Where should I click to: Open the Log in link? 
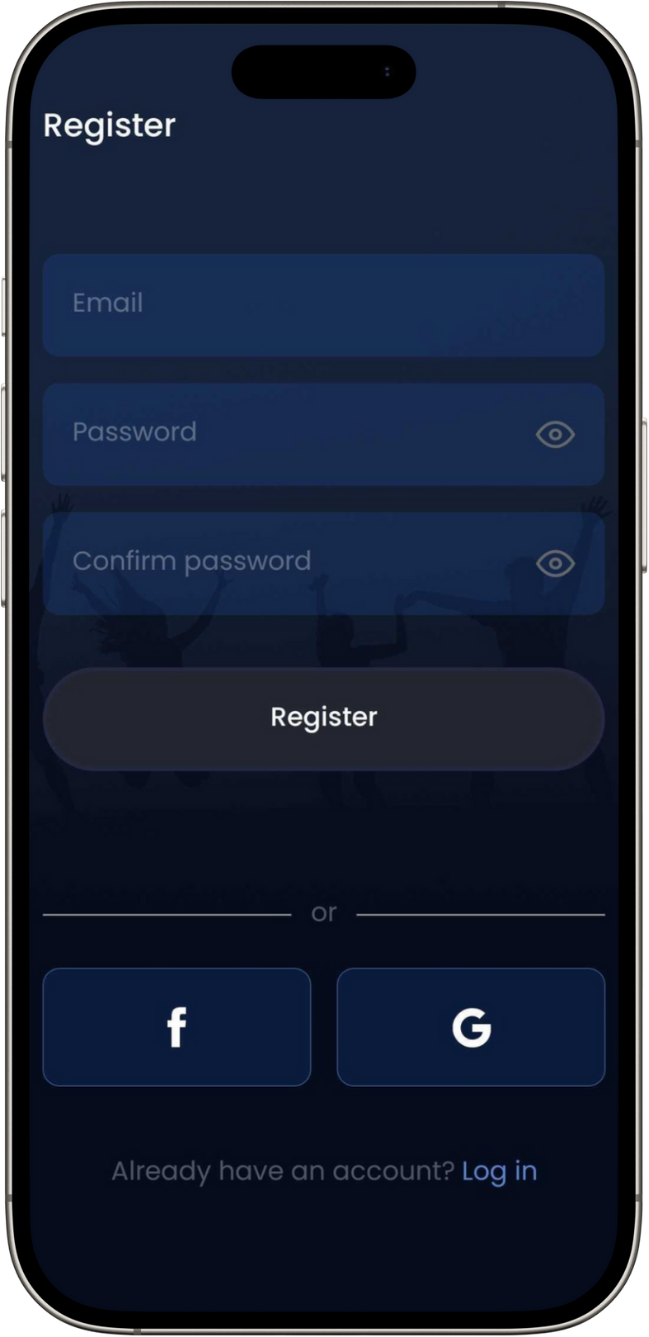499,1172
